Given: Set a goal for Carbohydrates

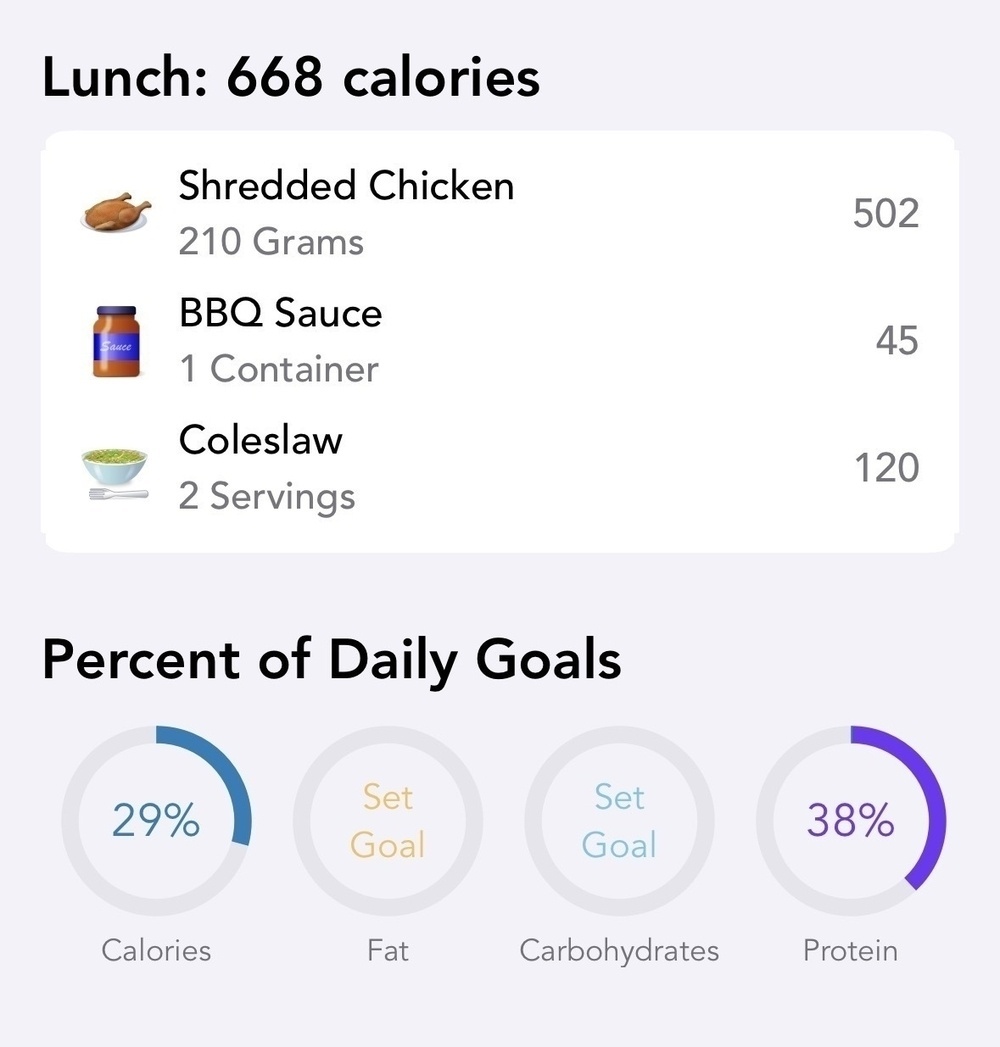Looking at the screenshot, I should (x=619, y=821).
